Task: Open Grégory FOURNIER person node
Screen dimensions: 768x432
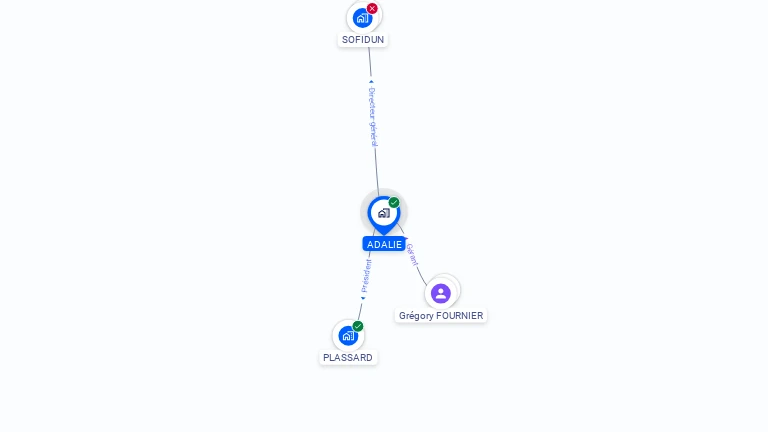Action: 441,293
